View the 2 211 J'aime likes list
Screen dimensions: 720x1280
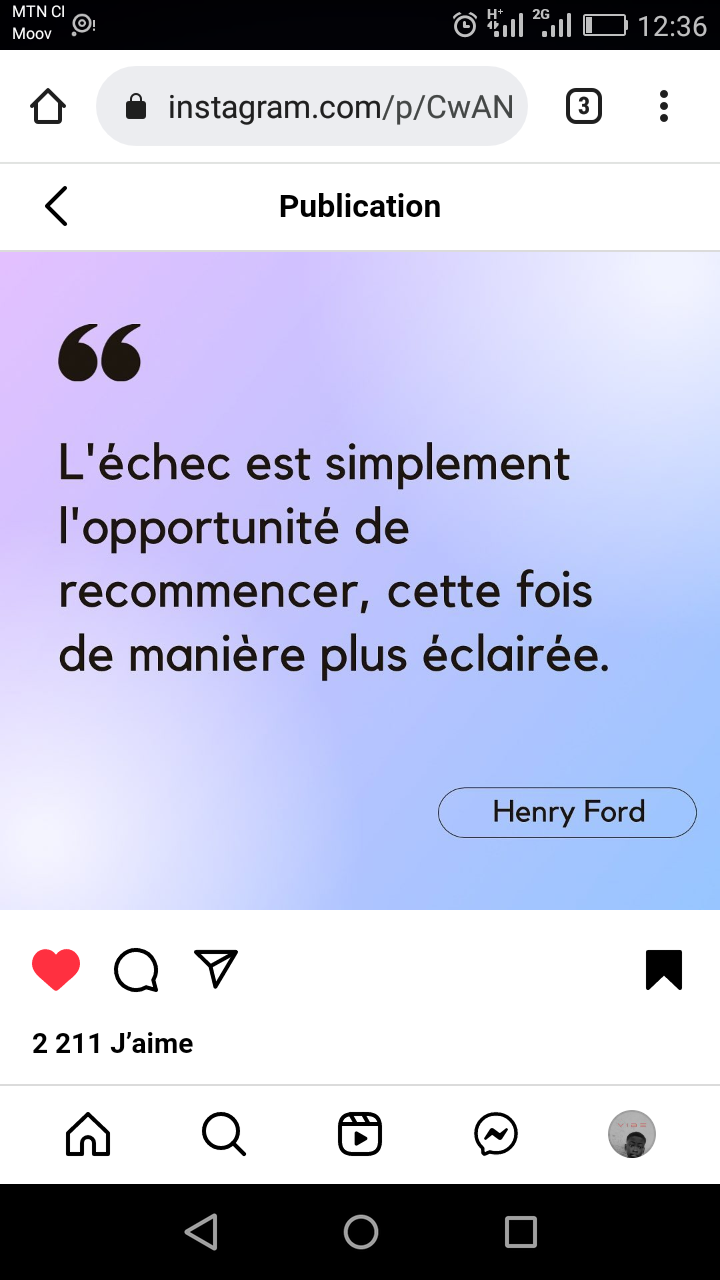pyautogui.click(x=112, y=1043)
